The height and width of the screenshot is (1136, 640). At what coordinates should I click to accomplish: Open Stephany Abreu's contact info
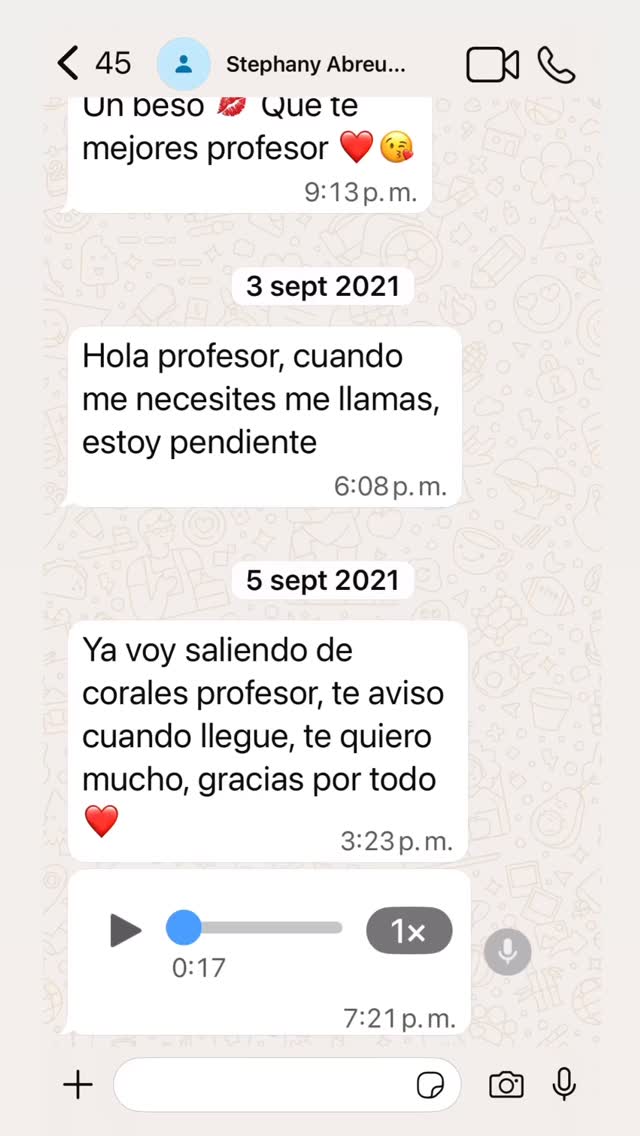(x=315, y=65)
